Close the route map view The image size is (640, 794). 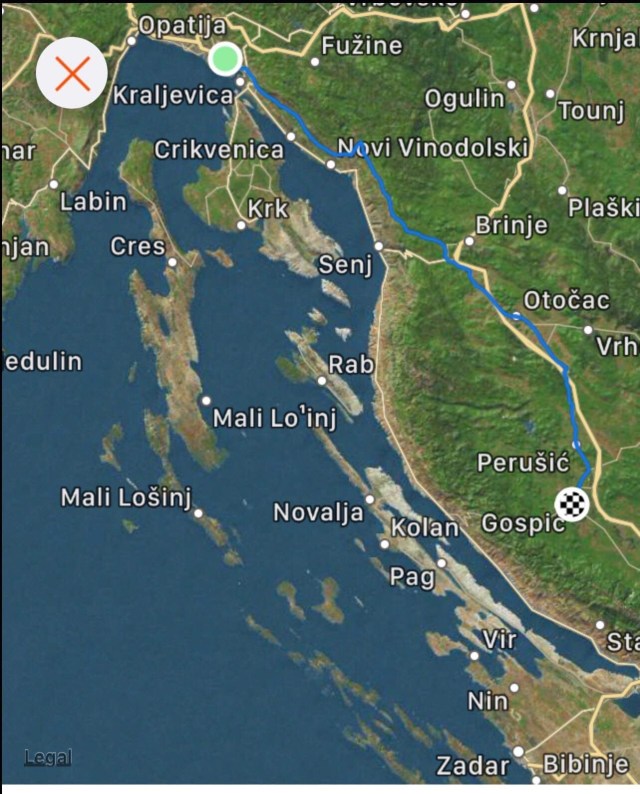(x=72, y=72)
